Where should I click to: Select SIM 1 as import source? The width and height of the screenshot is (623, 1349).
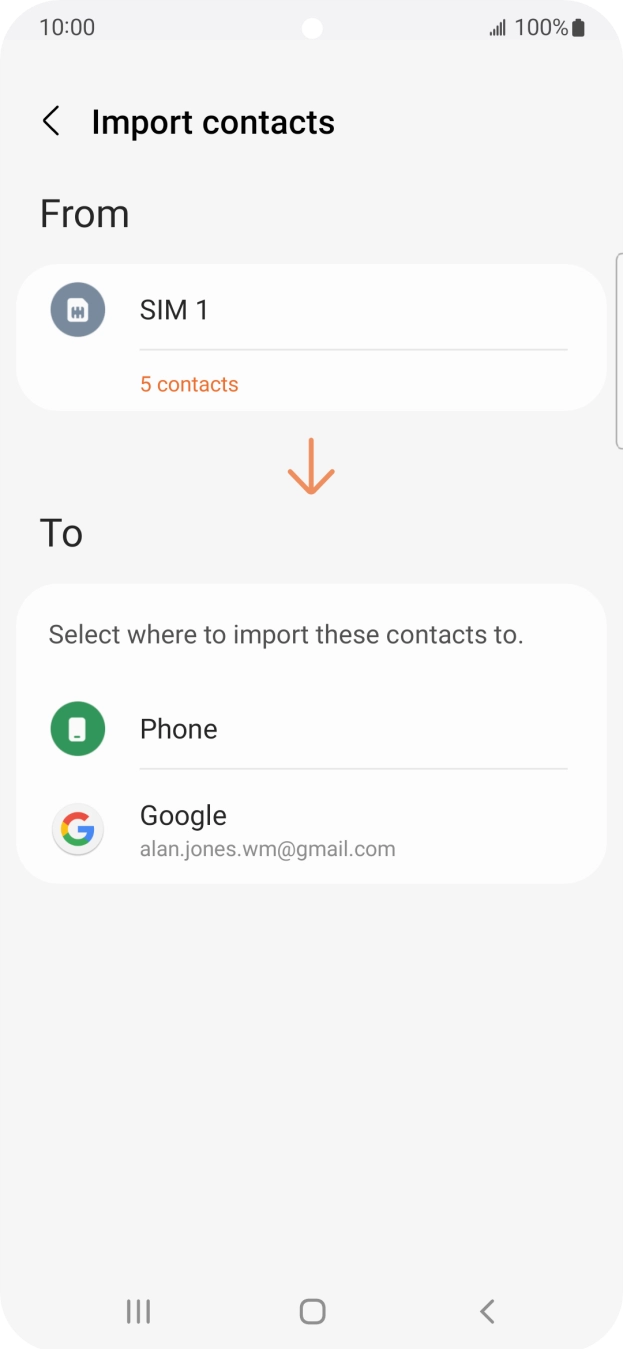click(310, 311)
